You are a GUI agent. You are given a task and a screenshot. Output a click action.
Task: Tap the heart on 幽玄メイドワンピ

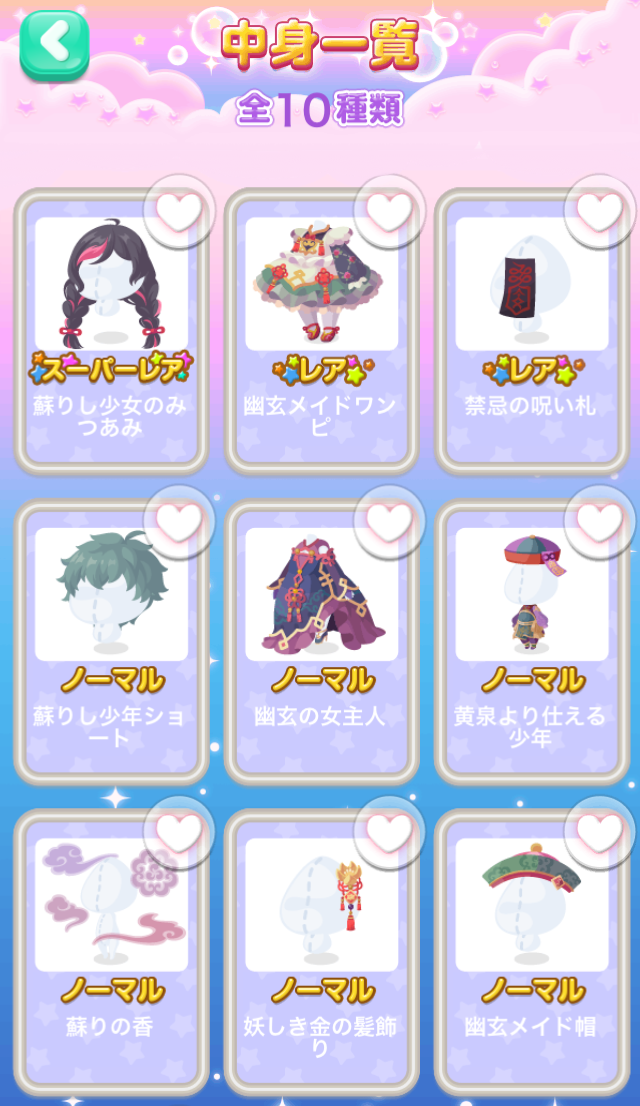pyautogui.click(x=389, y=211)
